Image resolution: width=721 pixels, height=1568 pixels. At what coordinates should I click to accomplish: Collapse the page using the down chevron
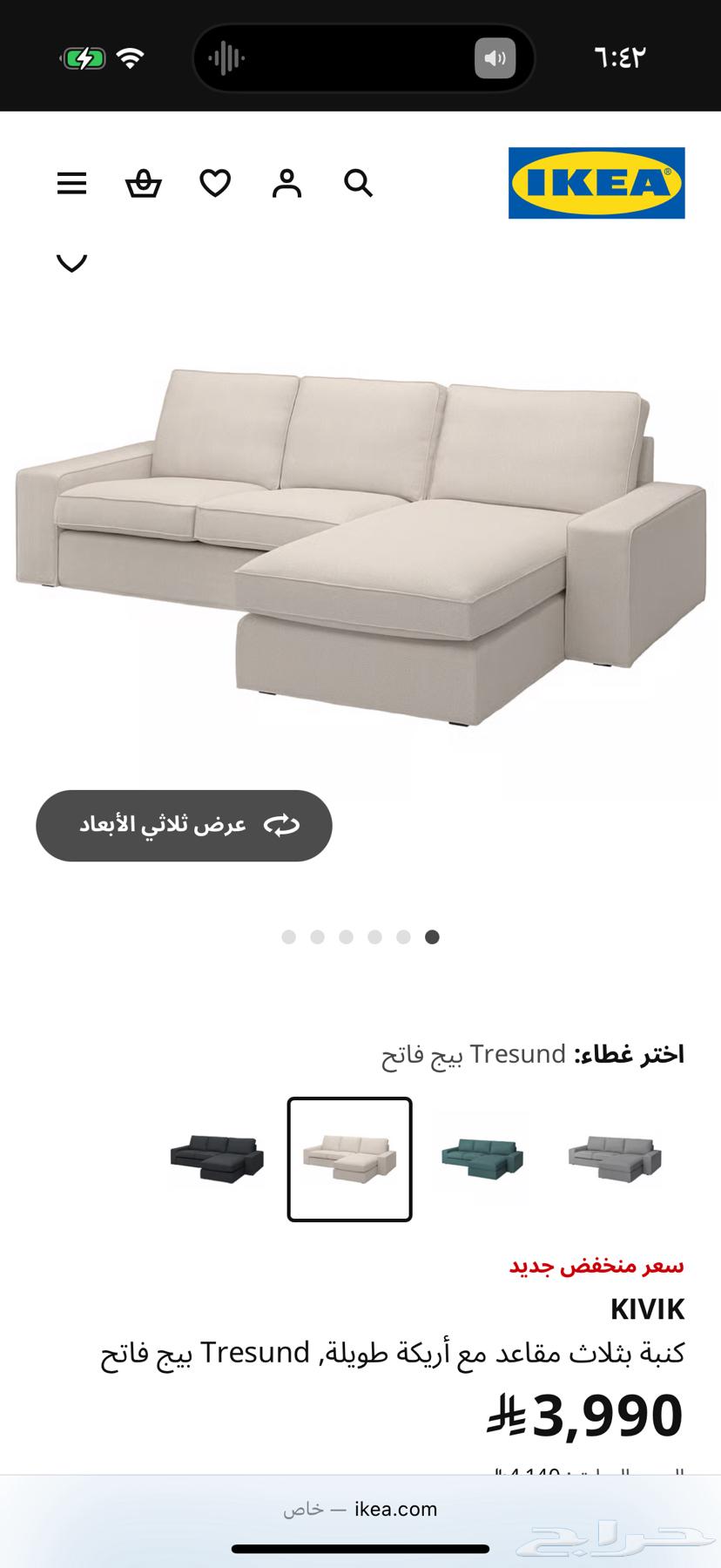click(72, 261)
